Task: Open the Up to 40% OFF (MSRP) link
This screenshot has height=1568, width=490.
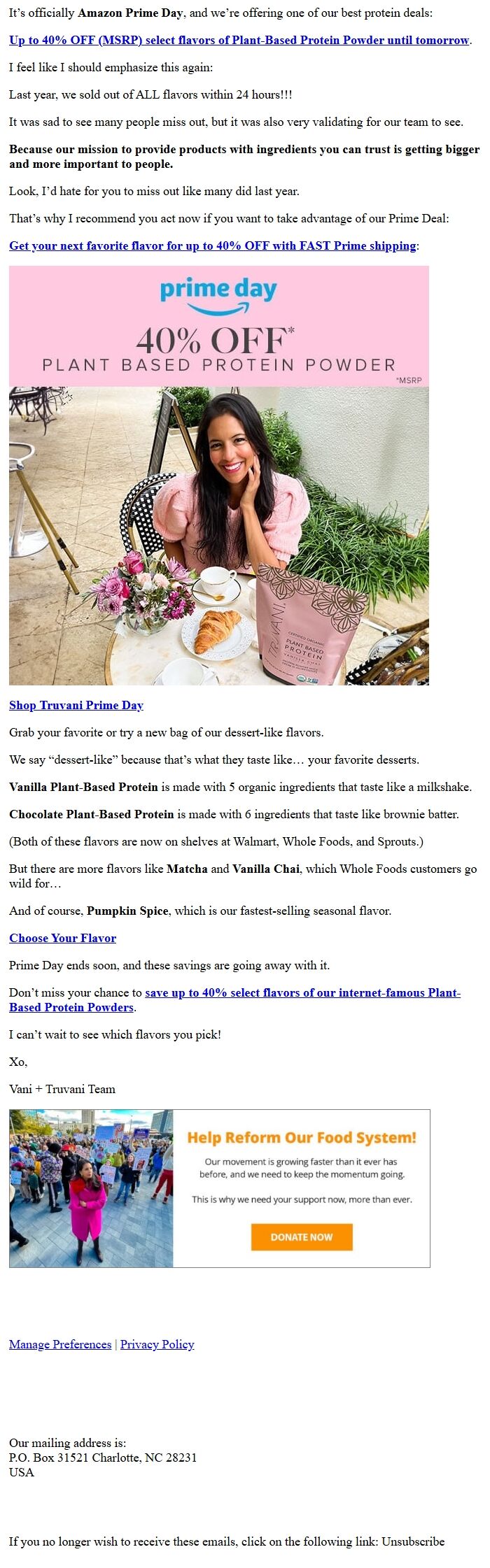Action: (x=239, y=41)
